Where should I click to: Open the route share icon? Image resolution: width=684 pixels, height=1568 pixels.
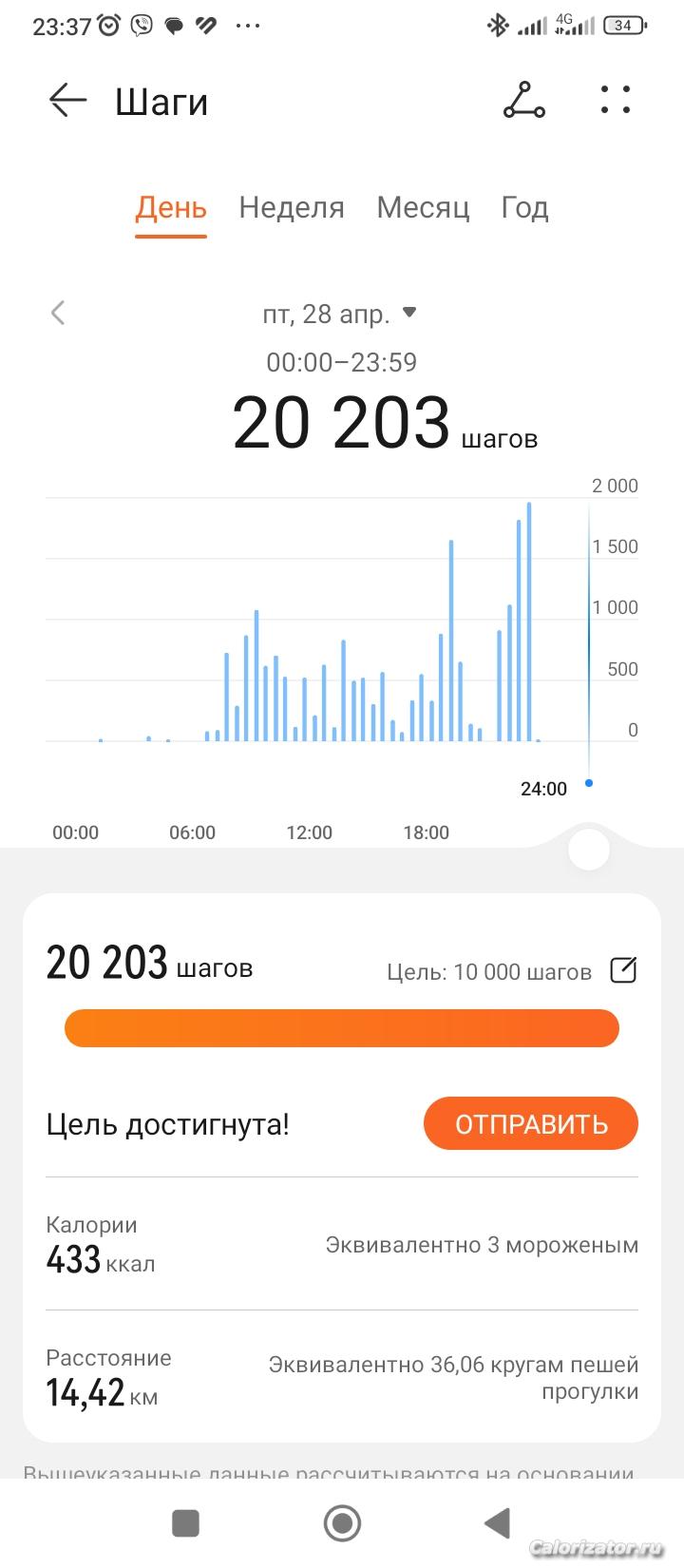(523, 100)
